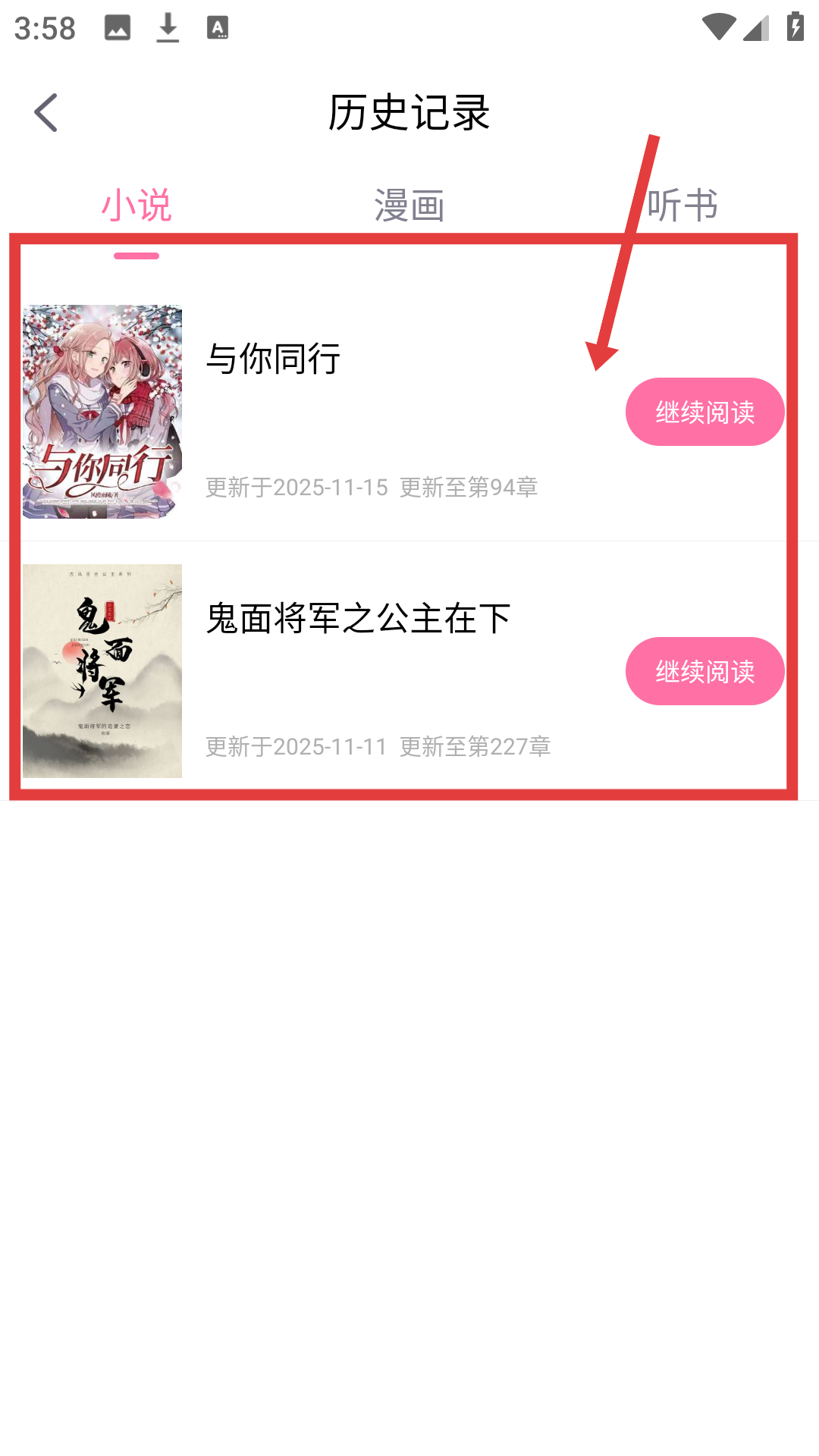Go back from 历史记录 page
Screen dimensions: 819x1456
pos(46,113)
